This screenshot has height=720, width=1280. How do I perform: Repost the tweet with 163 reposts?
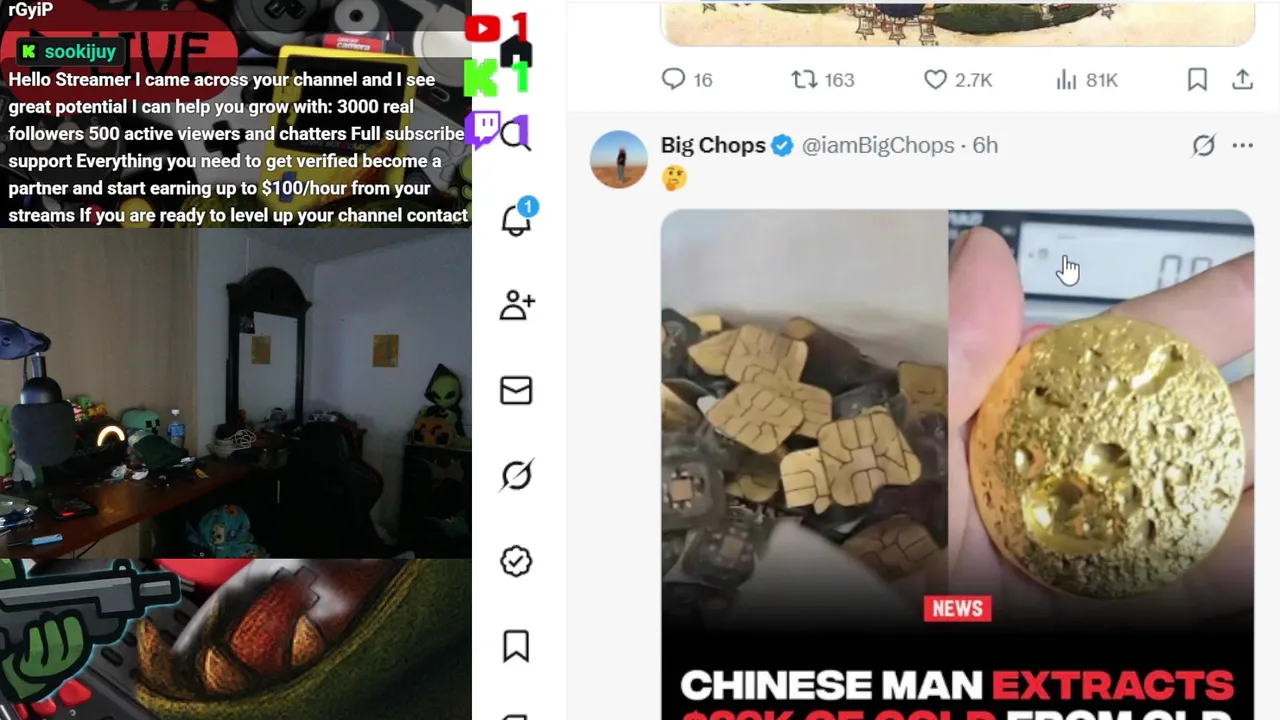tap(805, 80)
